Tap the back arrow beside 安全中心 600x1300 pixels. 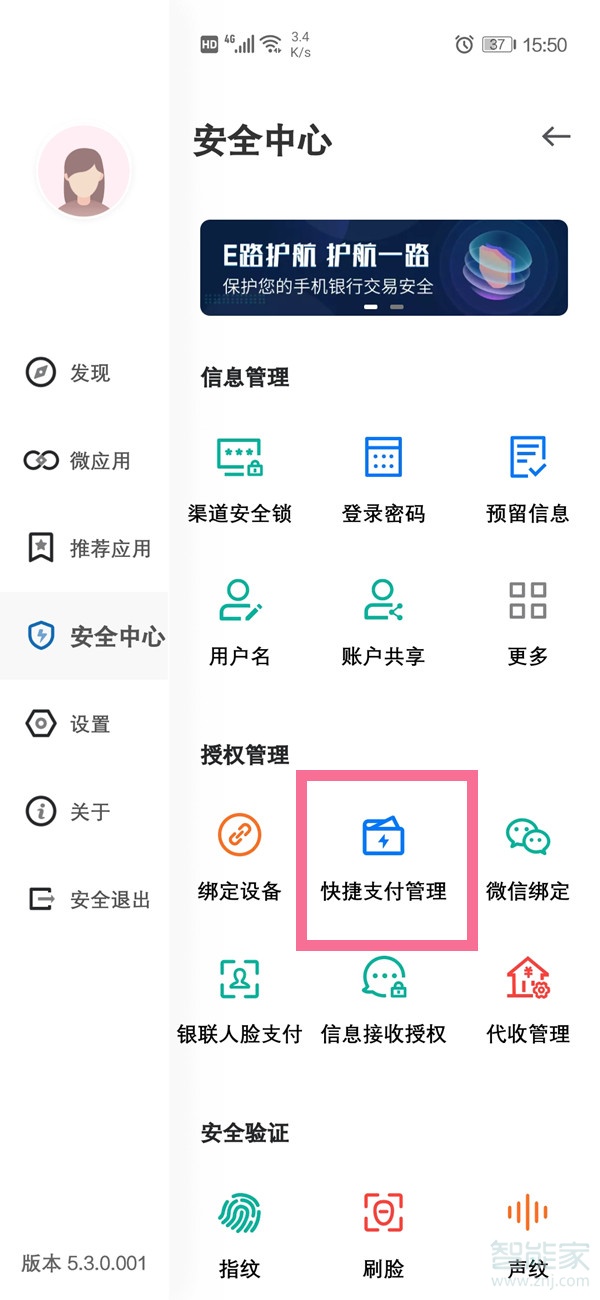pyautogui.click(x=555, y=137)
